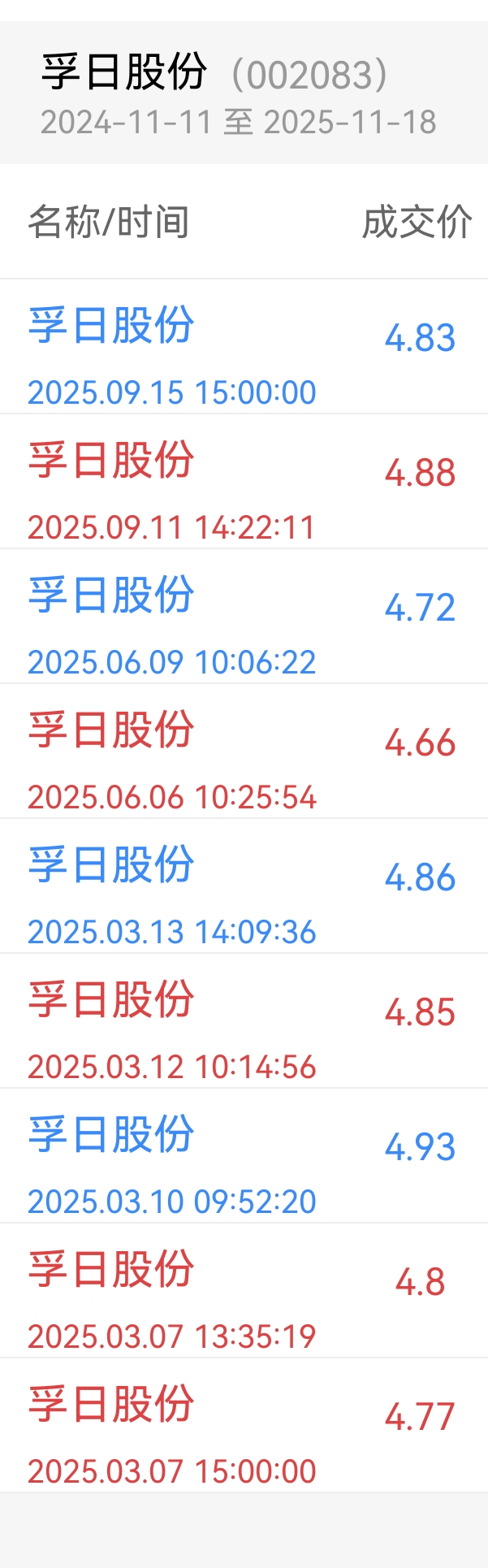Open the 4.83 trade from 2025.09.15
Image resolution: width=488 pixels, height=1568 pixels.
click(244, 347)
